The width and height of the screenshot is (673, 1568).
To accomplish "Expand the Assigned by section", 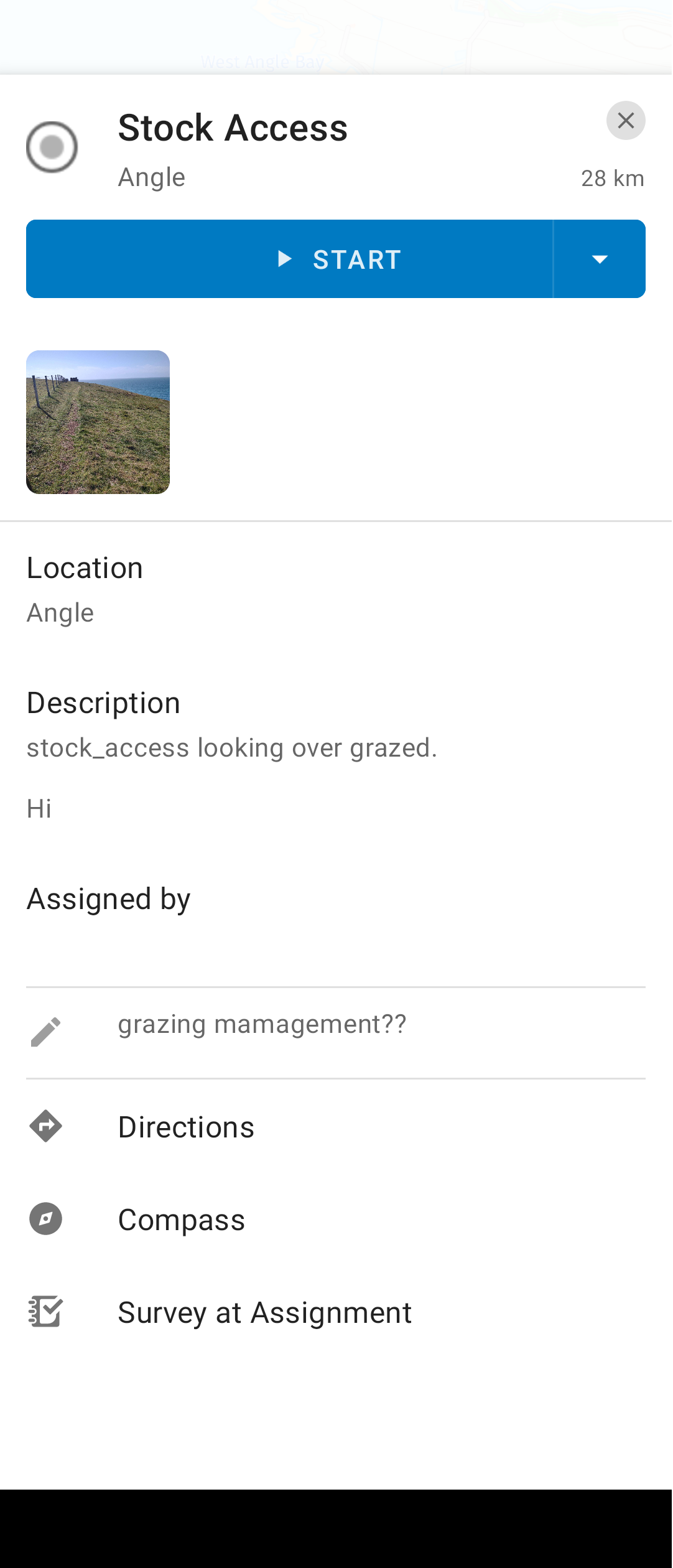I will pyautogui.click(x=109, y=898).
